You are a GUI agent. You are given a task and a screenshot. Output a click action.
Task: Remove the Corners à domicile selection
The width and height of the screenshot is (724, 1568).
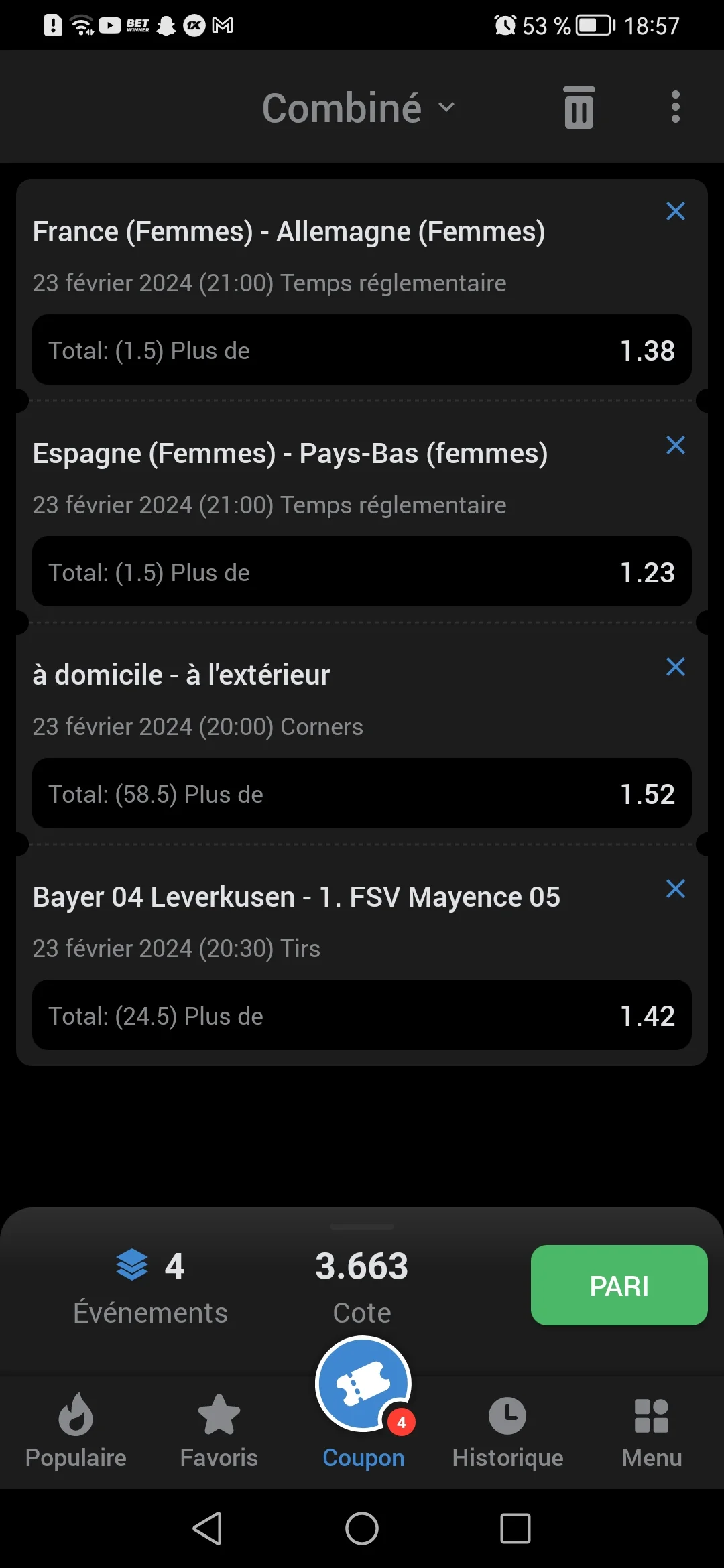click(x=676, y=667)
